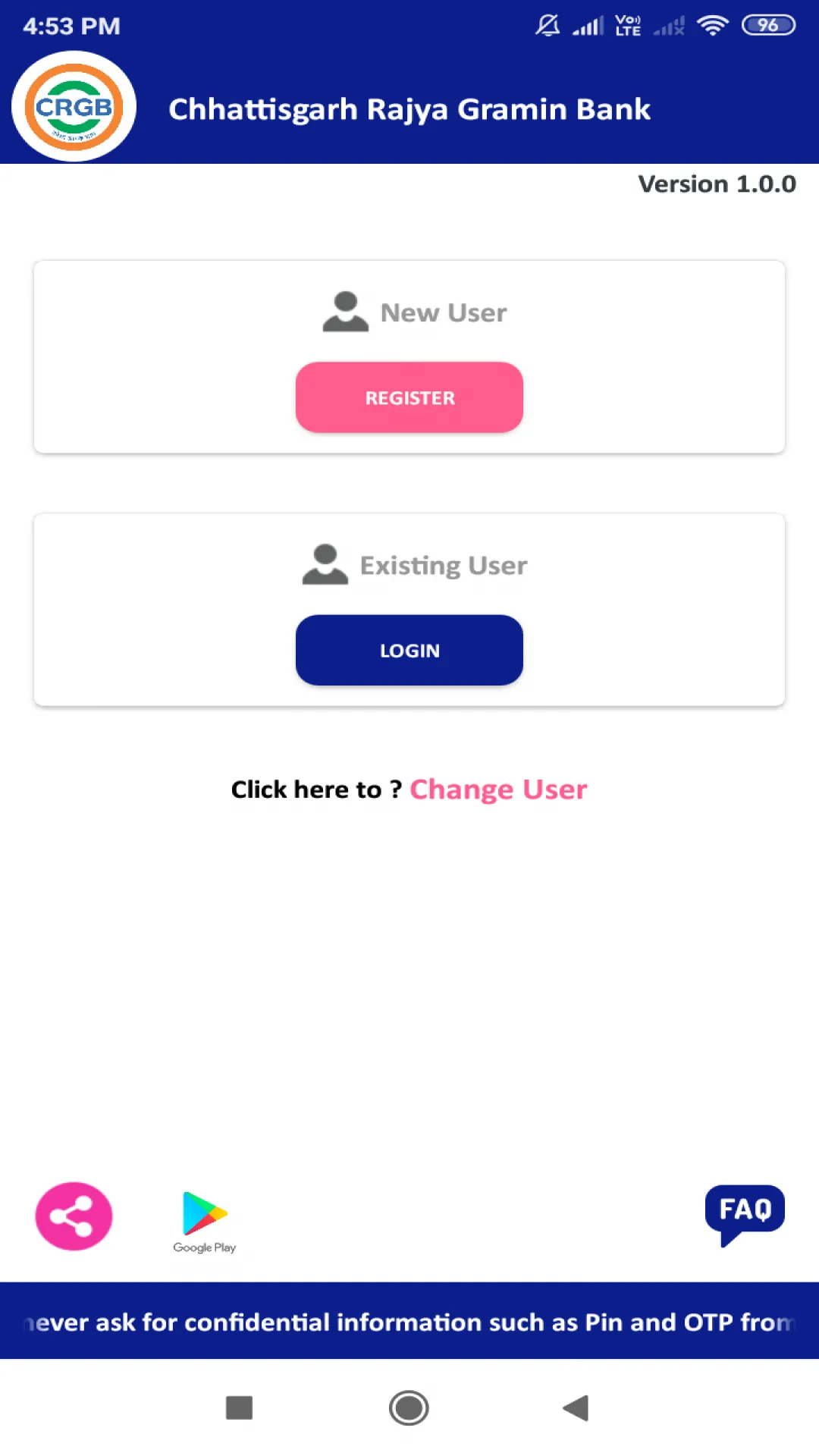Open the app's Google Play store page

pos(203,1213)
